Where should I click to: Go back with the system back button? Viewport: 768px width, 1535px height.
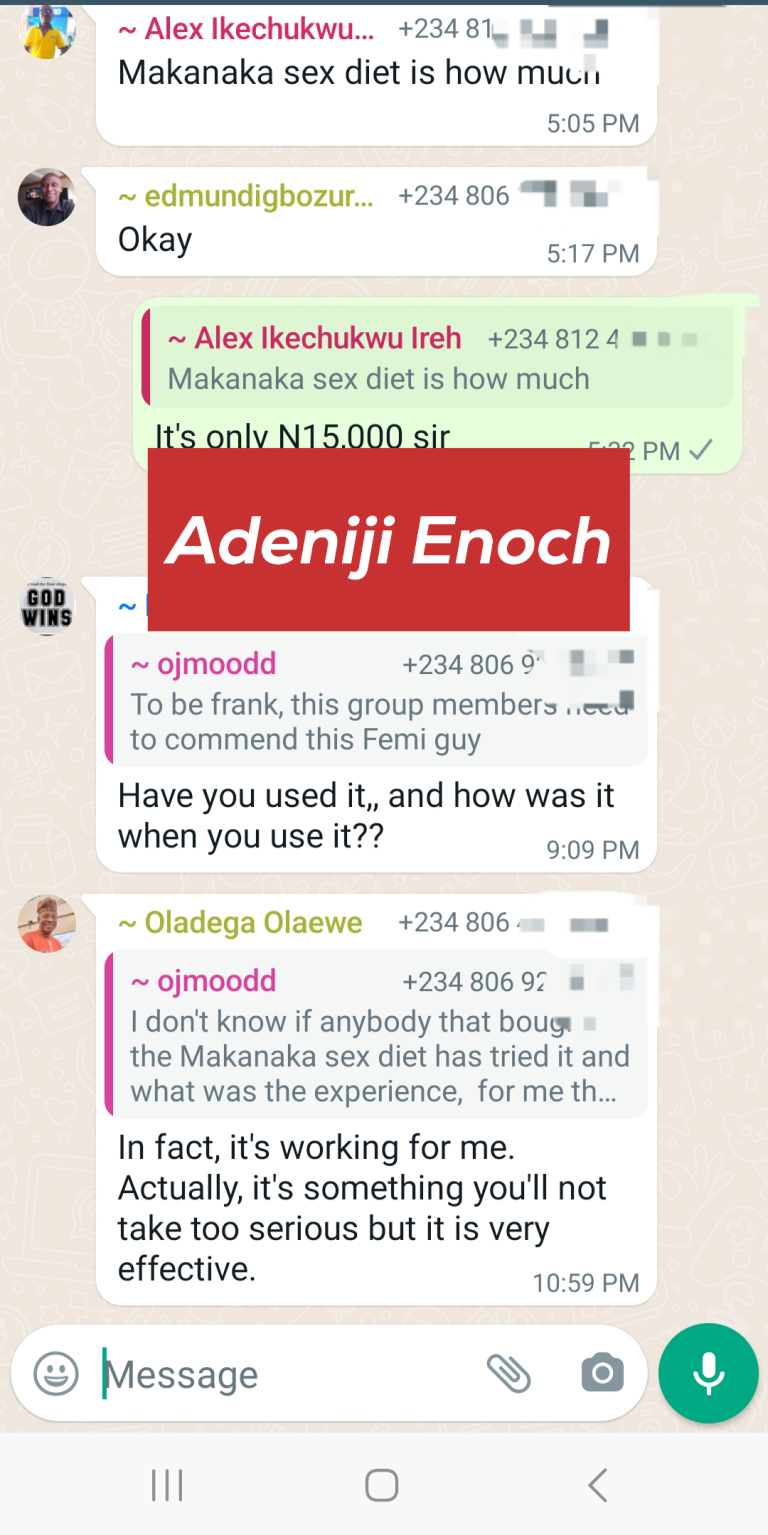(x=597, y=1485)
